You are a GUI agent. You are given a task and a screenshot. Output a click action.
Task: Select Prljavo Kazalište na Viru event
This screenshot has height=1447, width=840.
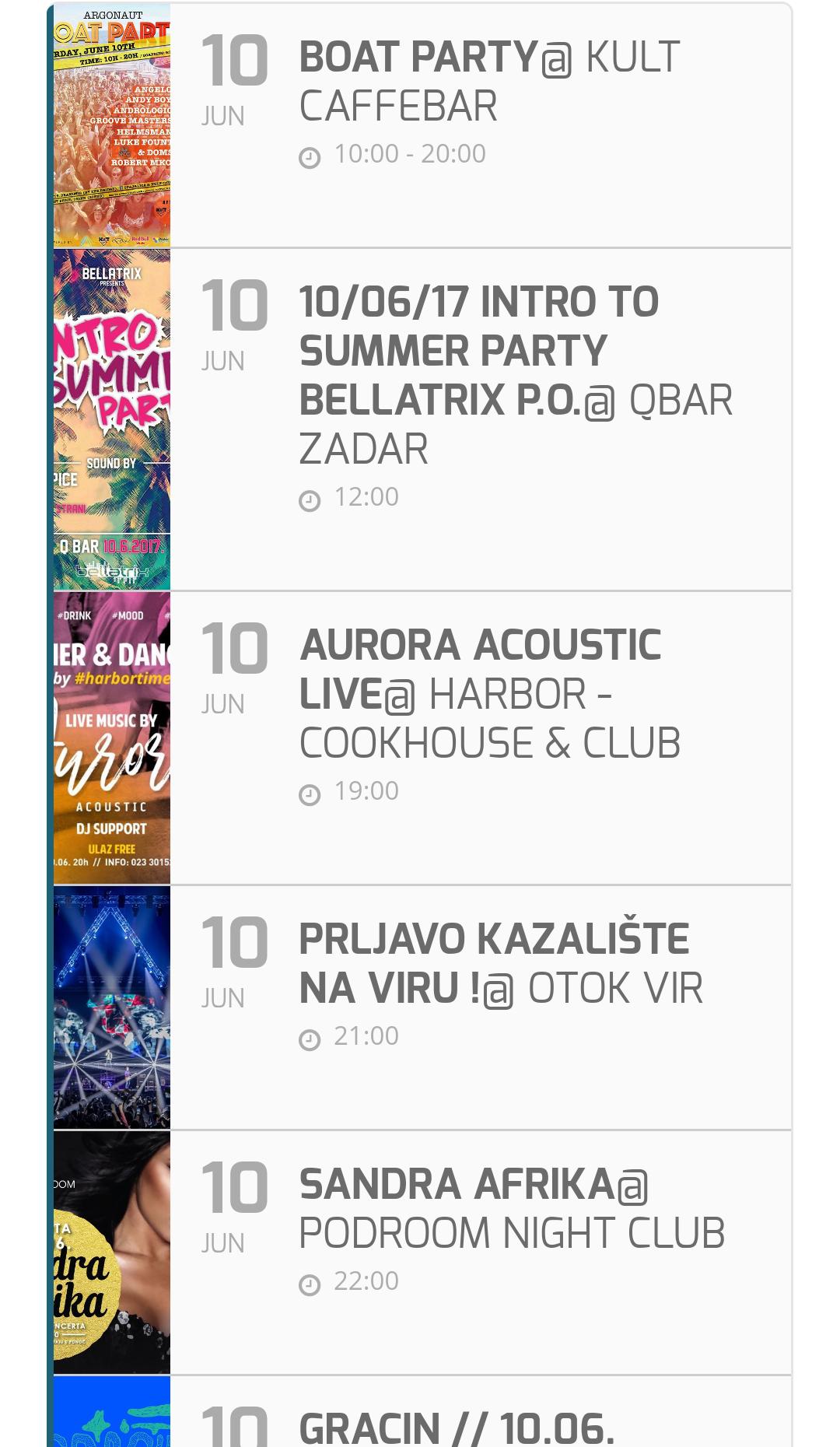[500, 964]
